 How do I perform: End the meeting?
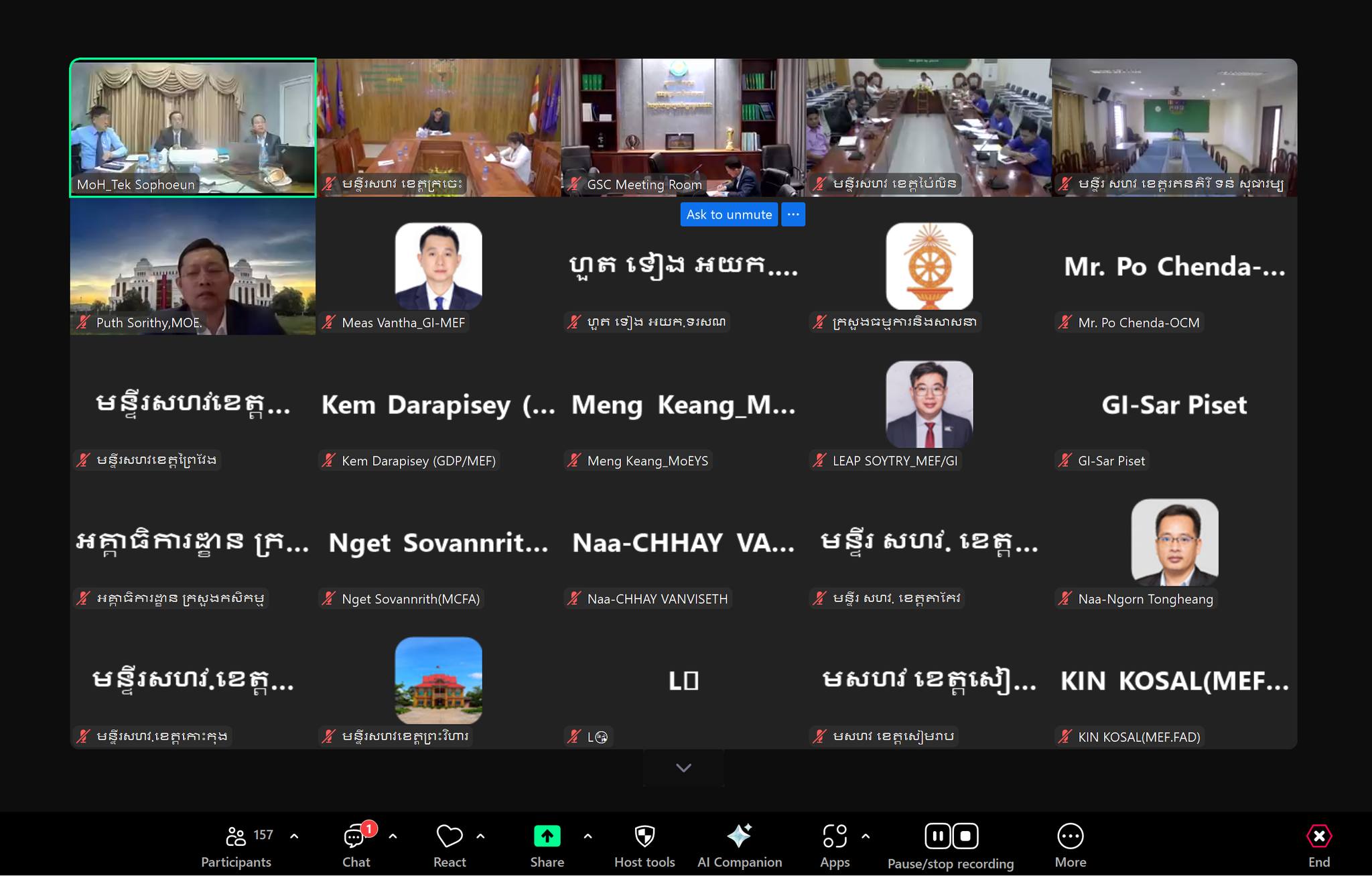(1318, 847)
